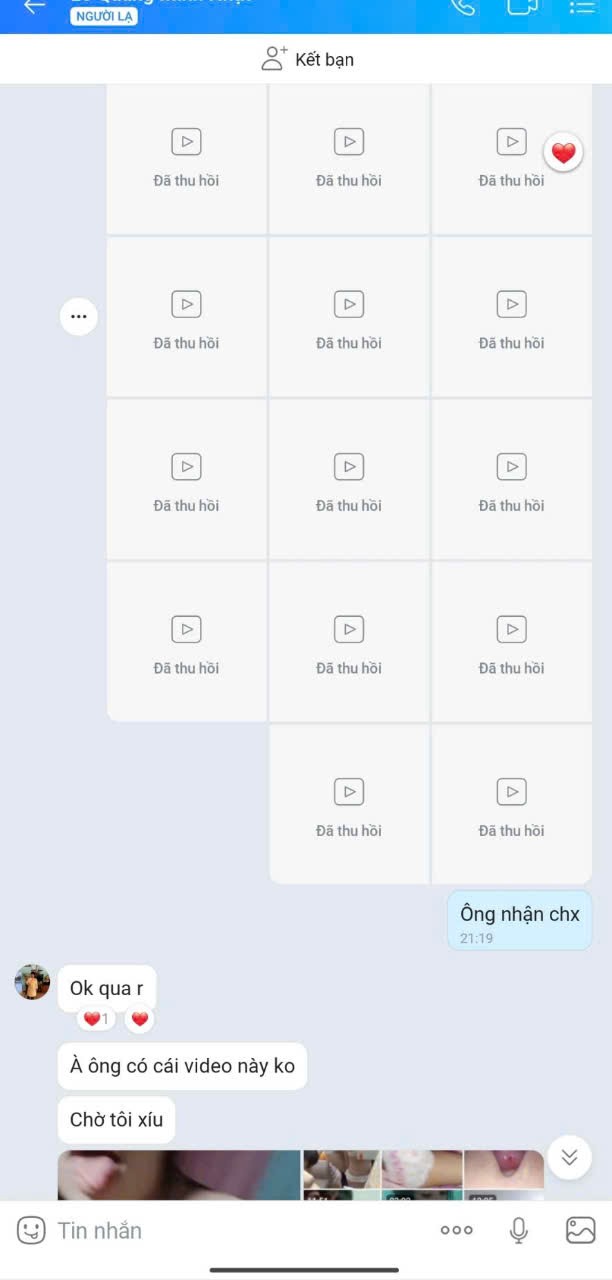This screenshot has height=1280, width=612.
Task: Jump to latest messages with down arrow
Action: pyautogui.click(x=569, y=1157)
